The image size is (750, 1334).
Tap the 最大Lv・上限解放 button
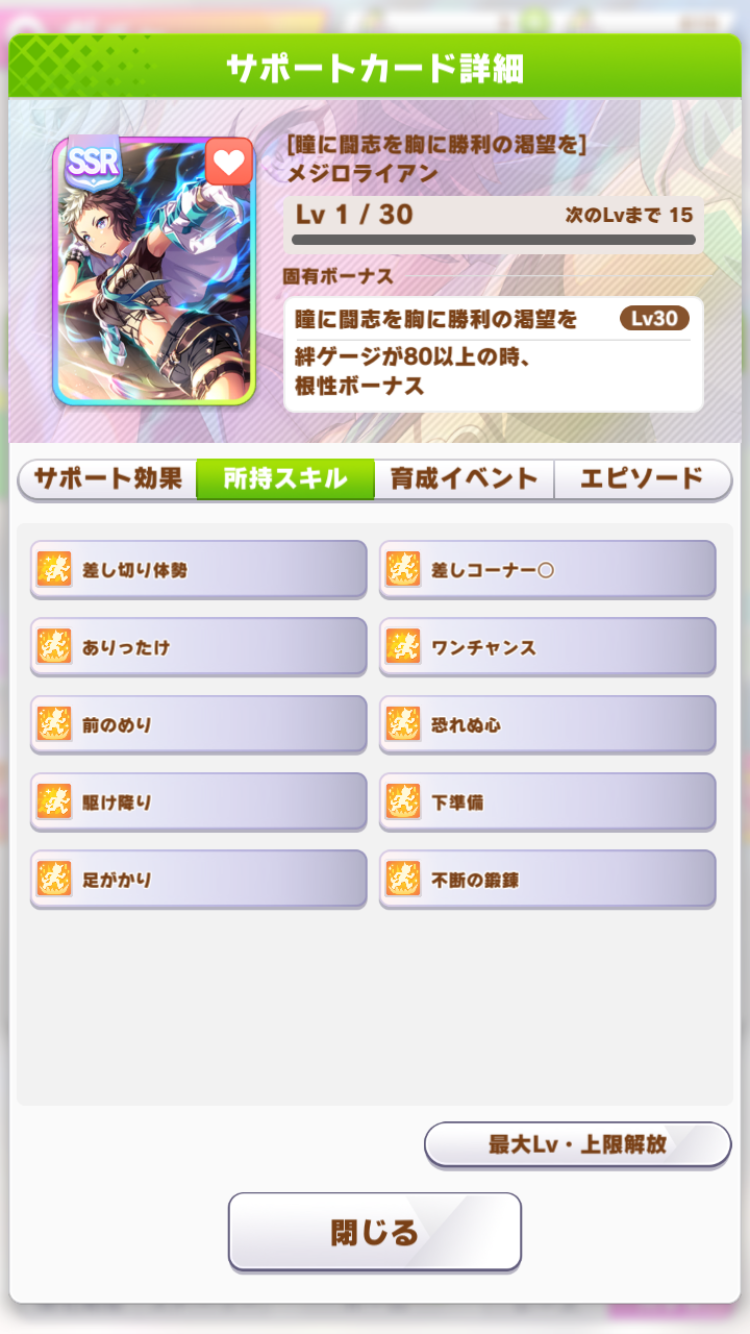tap(578, 1144)
